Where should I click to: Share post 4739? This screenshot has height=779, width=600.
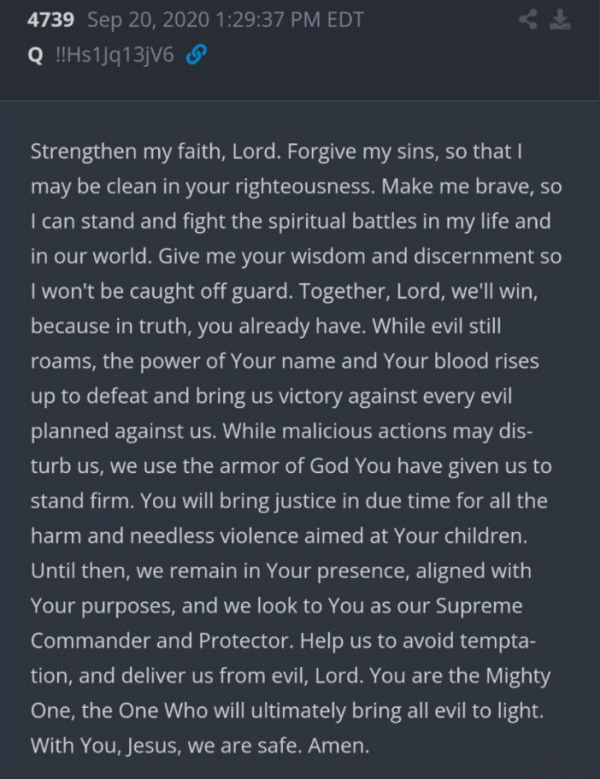[x=527, y=20]
